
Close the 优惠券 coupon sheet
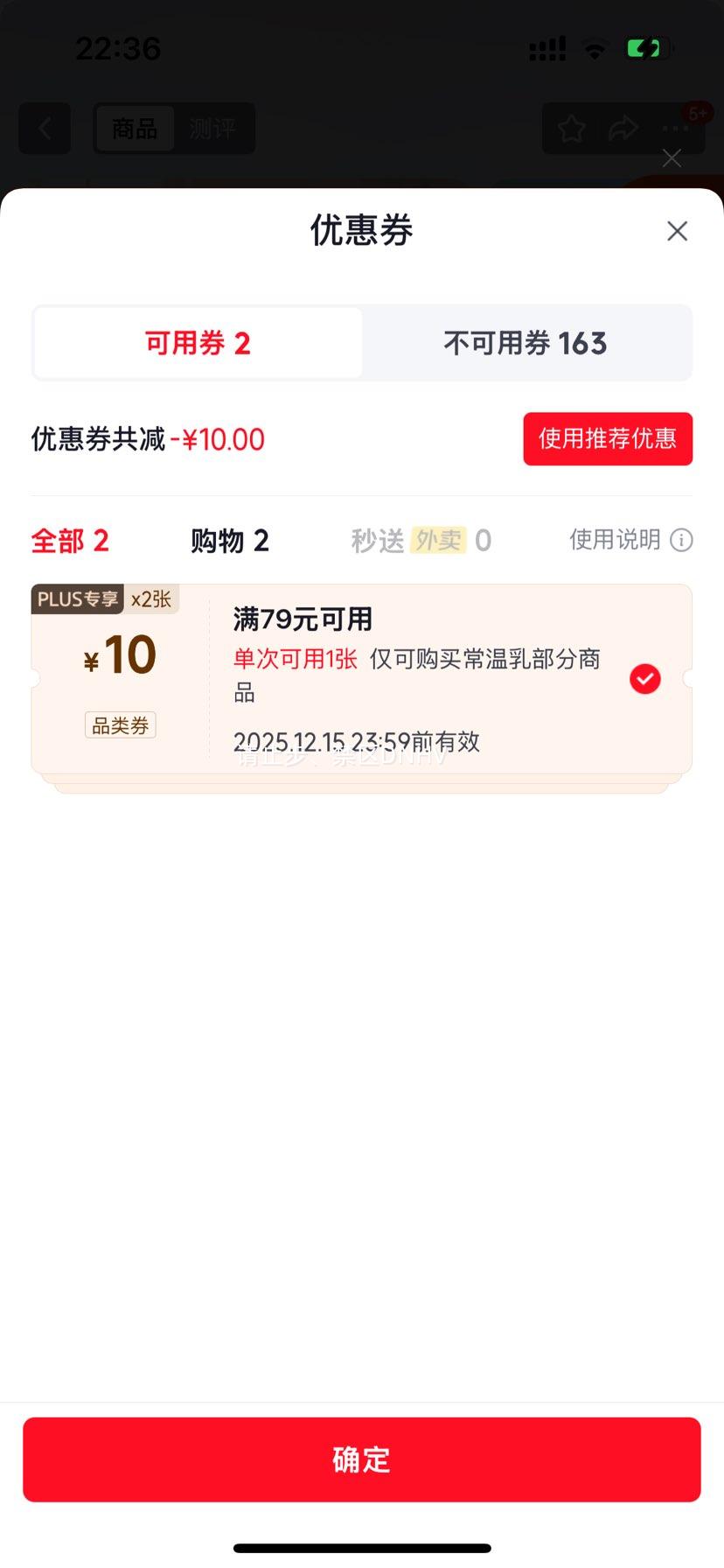point(677,231)
